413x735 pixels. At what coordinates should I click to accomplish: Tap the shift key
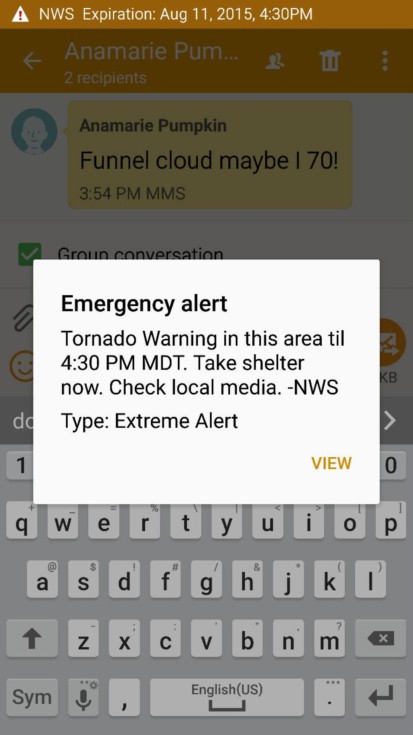coord(32,638)
